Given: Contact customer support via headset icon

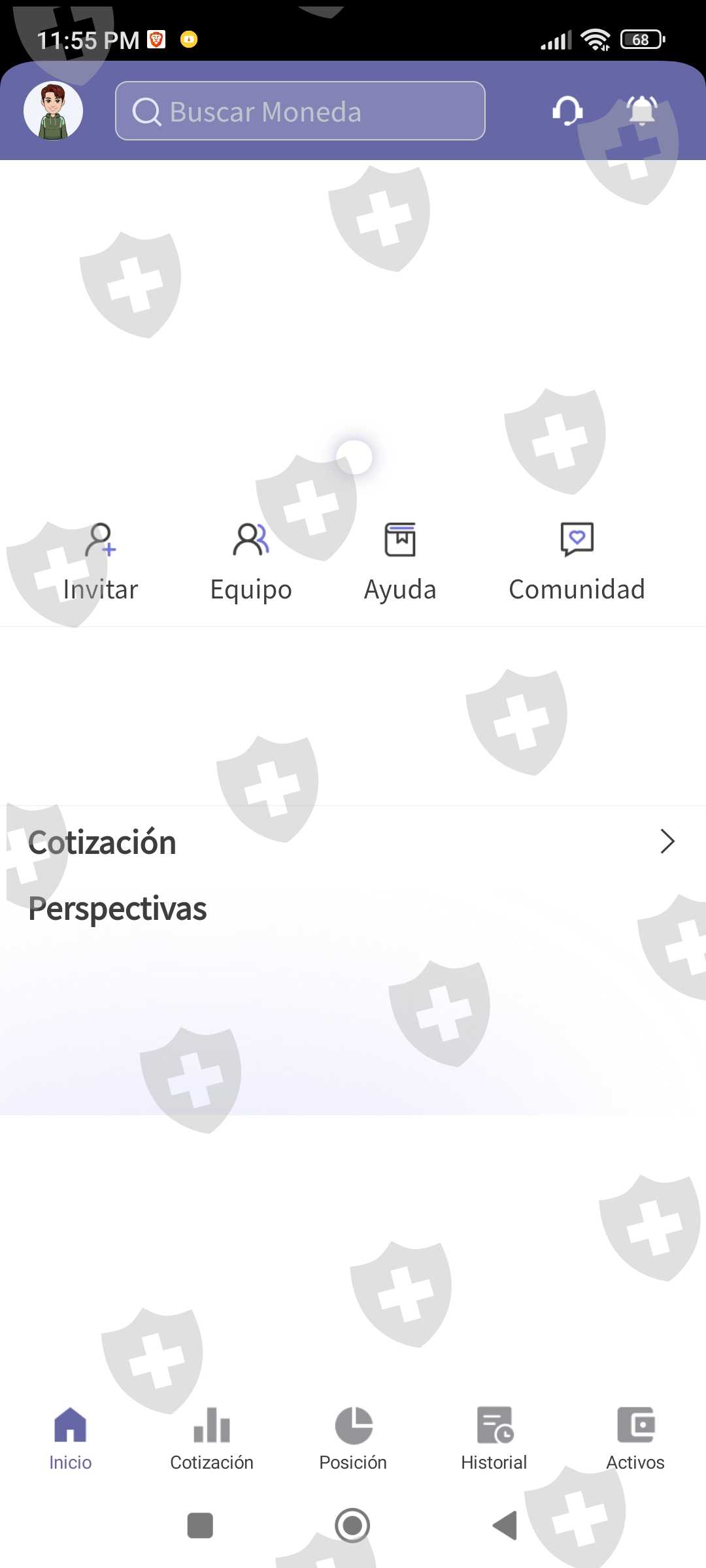Looking at the screenshot, I should 567,110.
